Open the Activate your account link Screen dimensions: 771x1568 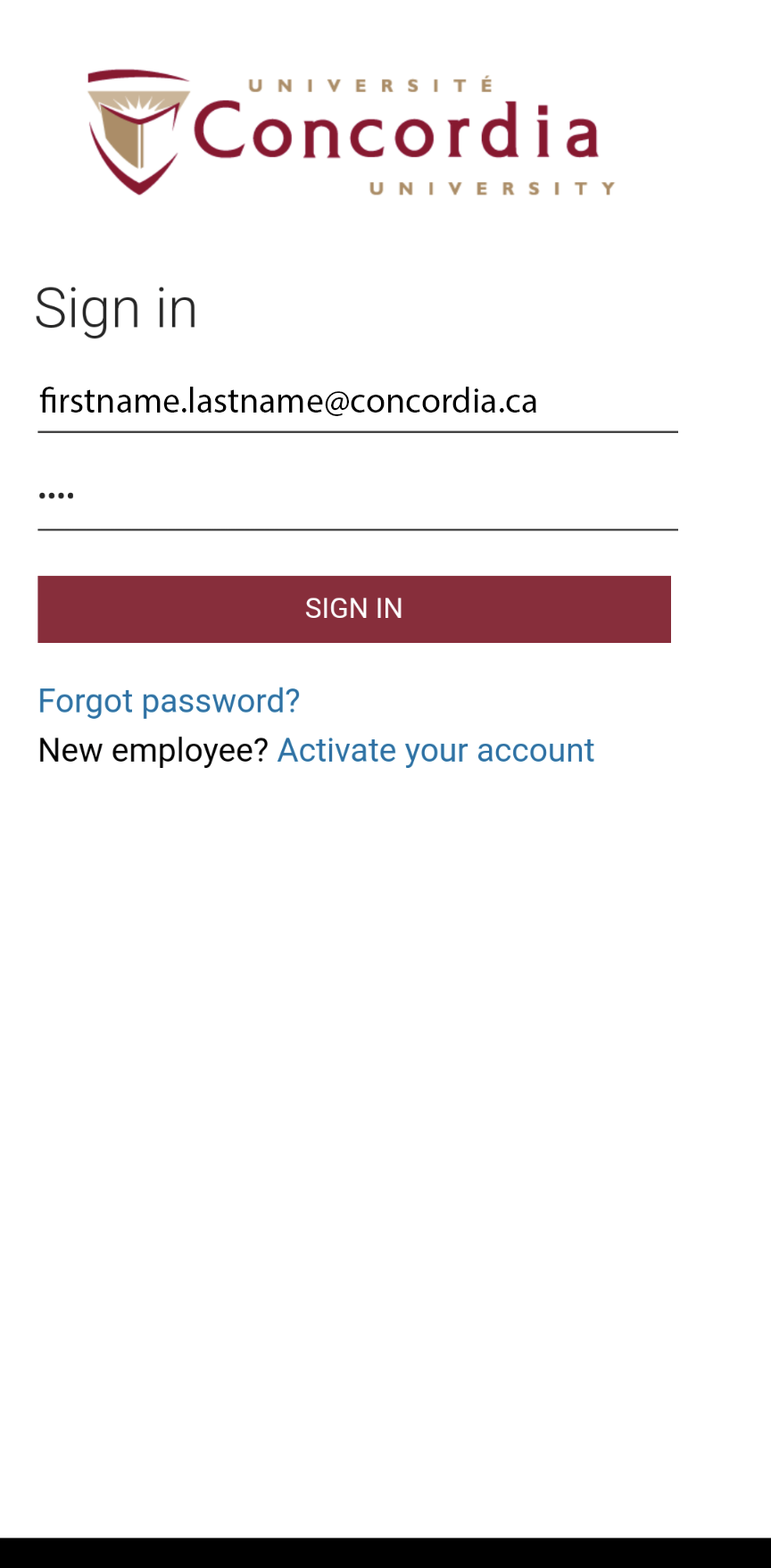pos(435,751)
